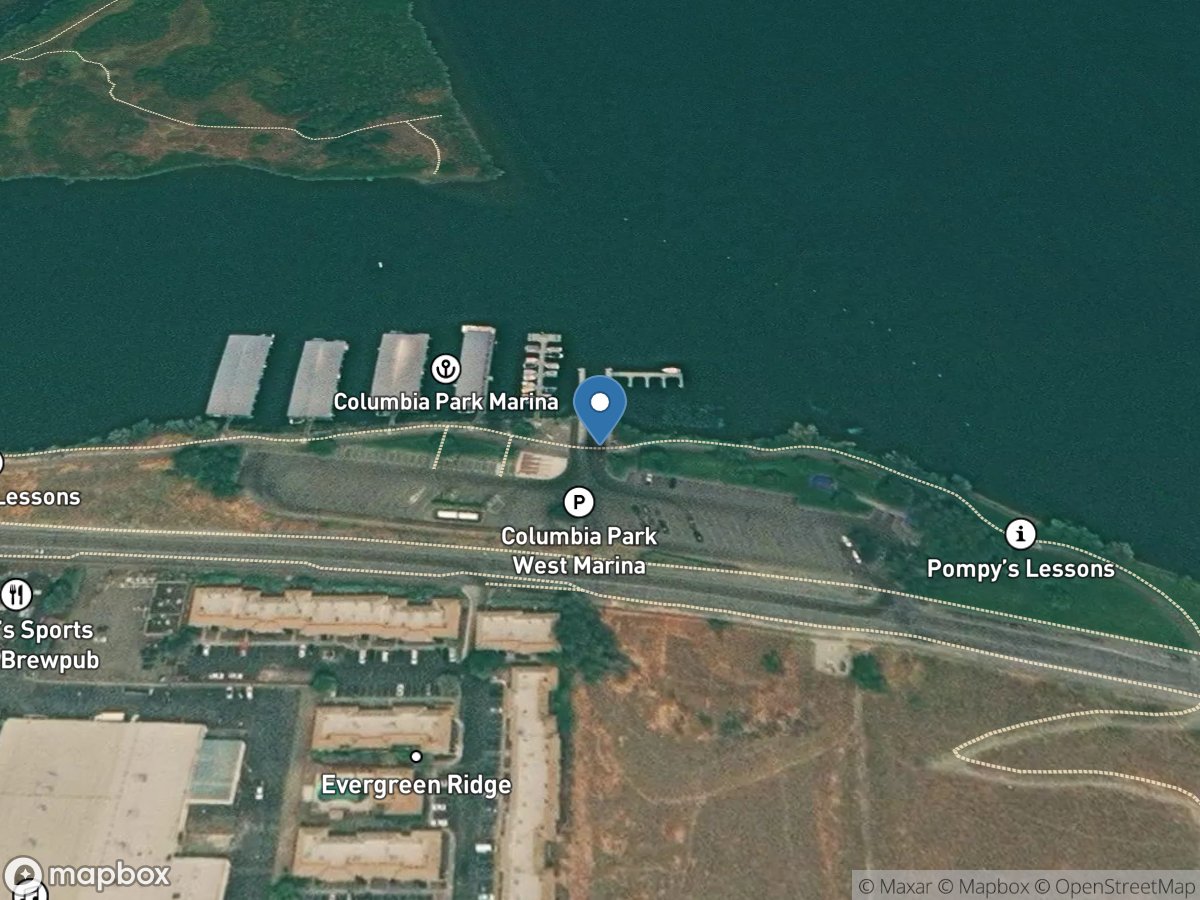Open the Sports Brewpub restaurant marker

point(16,595)
